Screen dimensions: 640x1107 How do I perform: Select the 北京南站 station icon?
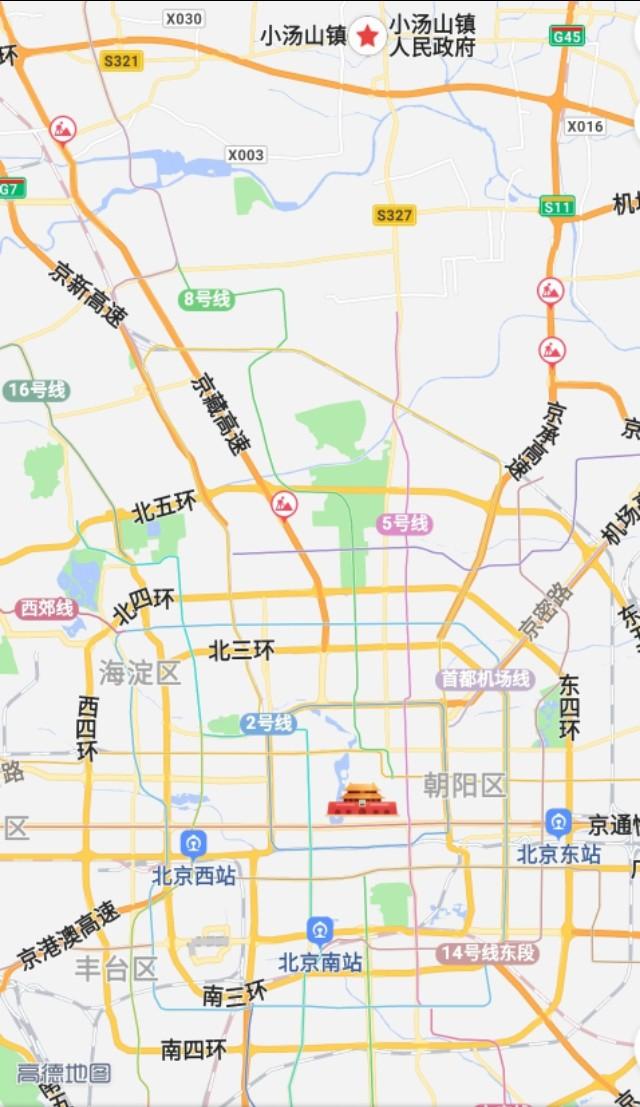tap(320, 932)
